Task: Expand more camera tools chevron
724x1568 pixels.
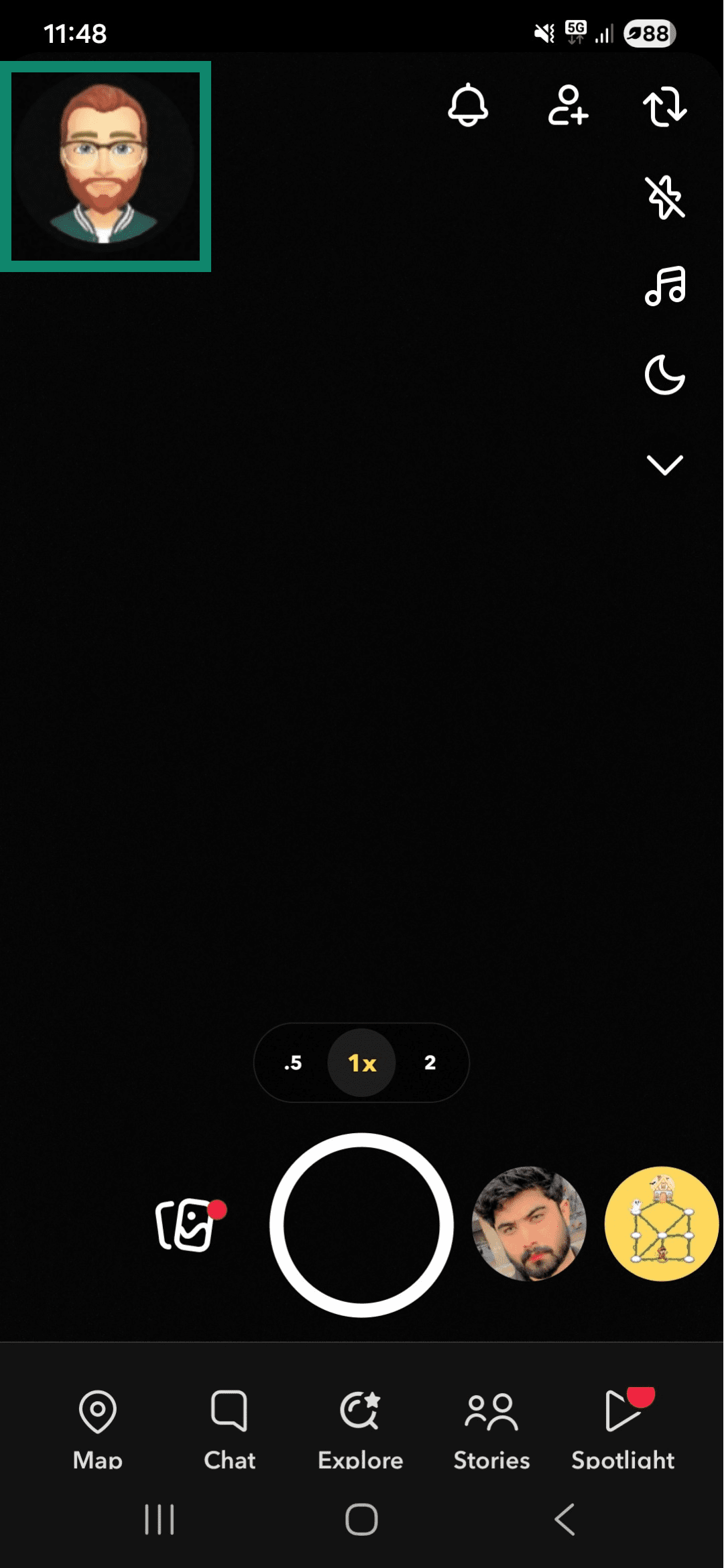Action: [664, 464]
